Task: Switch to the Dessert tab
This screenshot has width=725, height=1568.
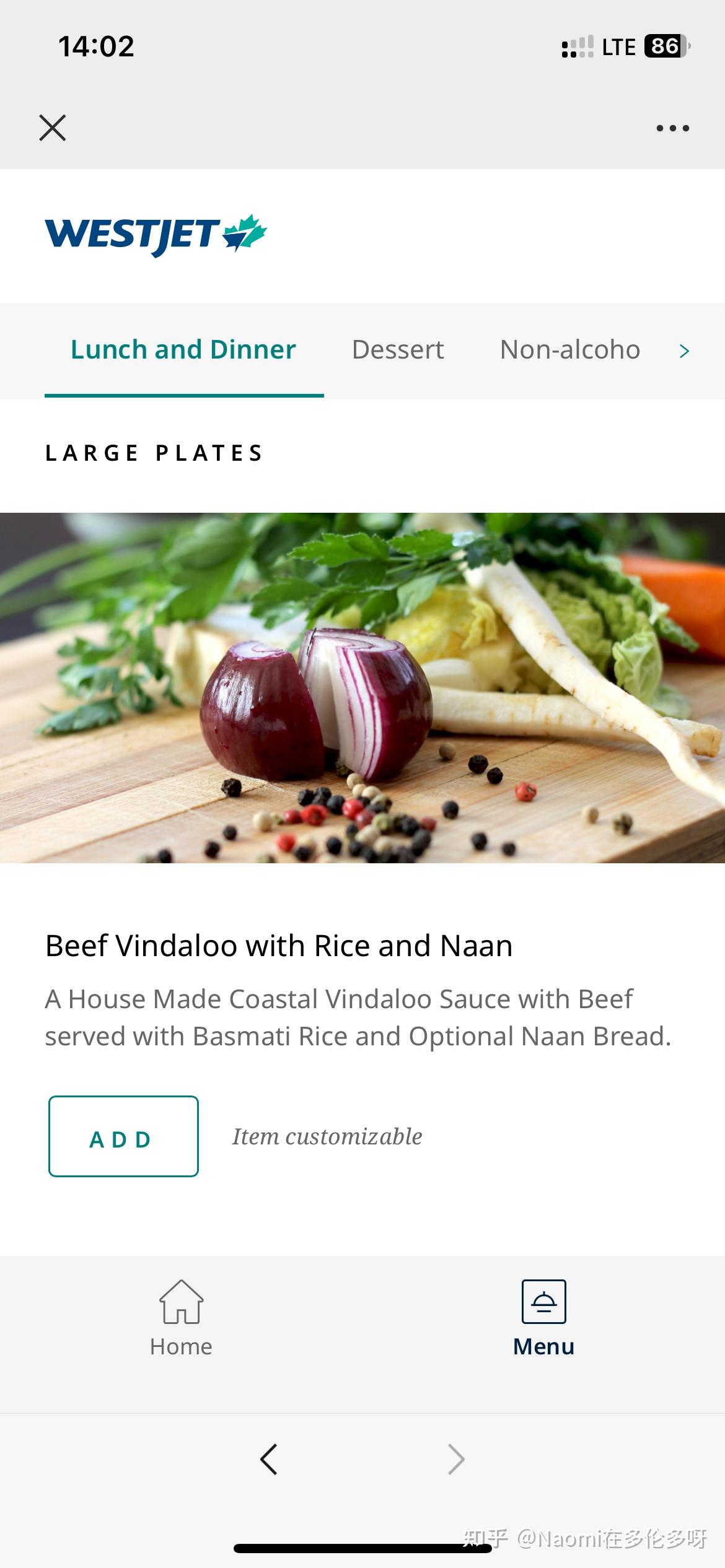Action: (x=398, y=350)
